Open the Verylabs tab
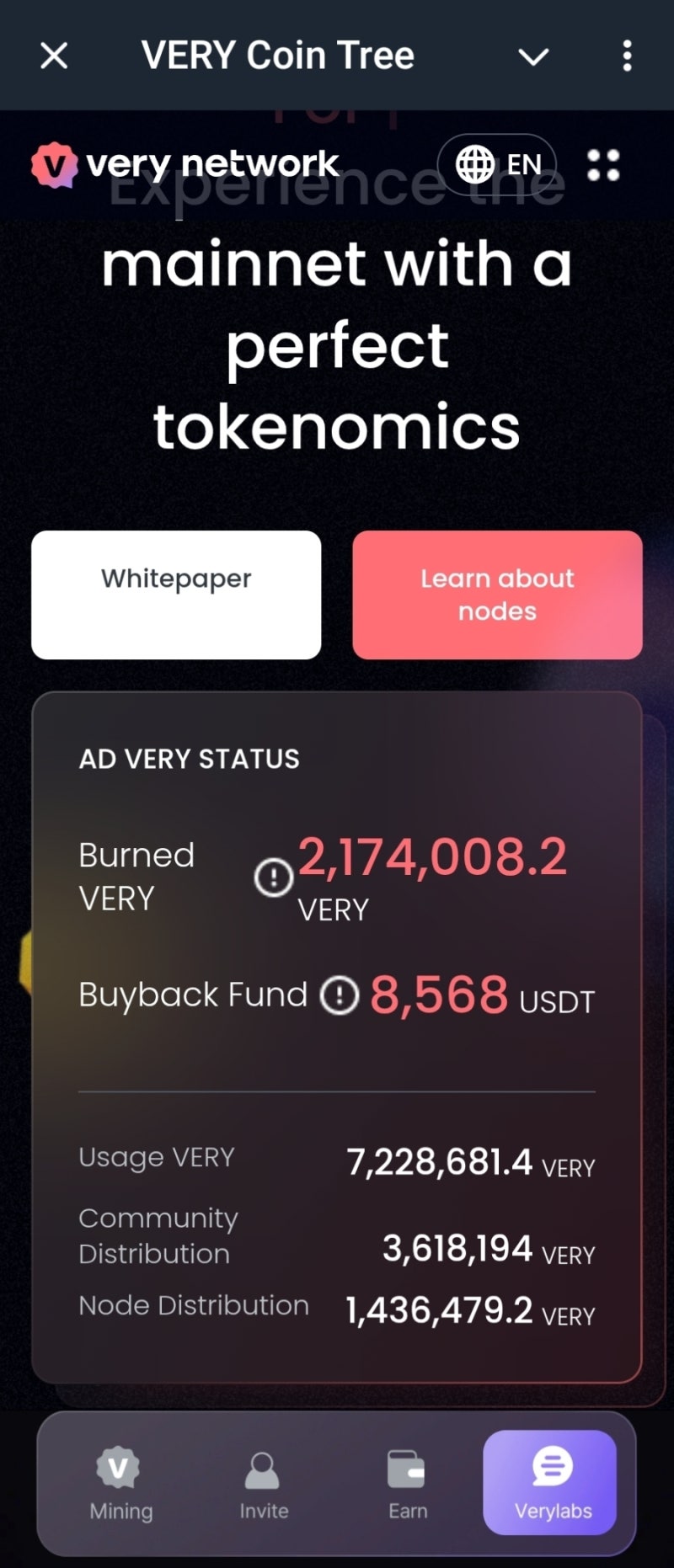The width and height of the screenshot is (674, 1568). [552, 1484]
